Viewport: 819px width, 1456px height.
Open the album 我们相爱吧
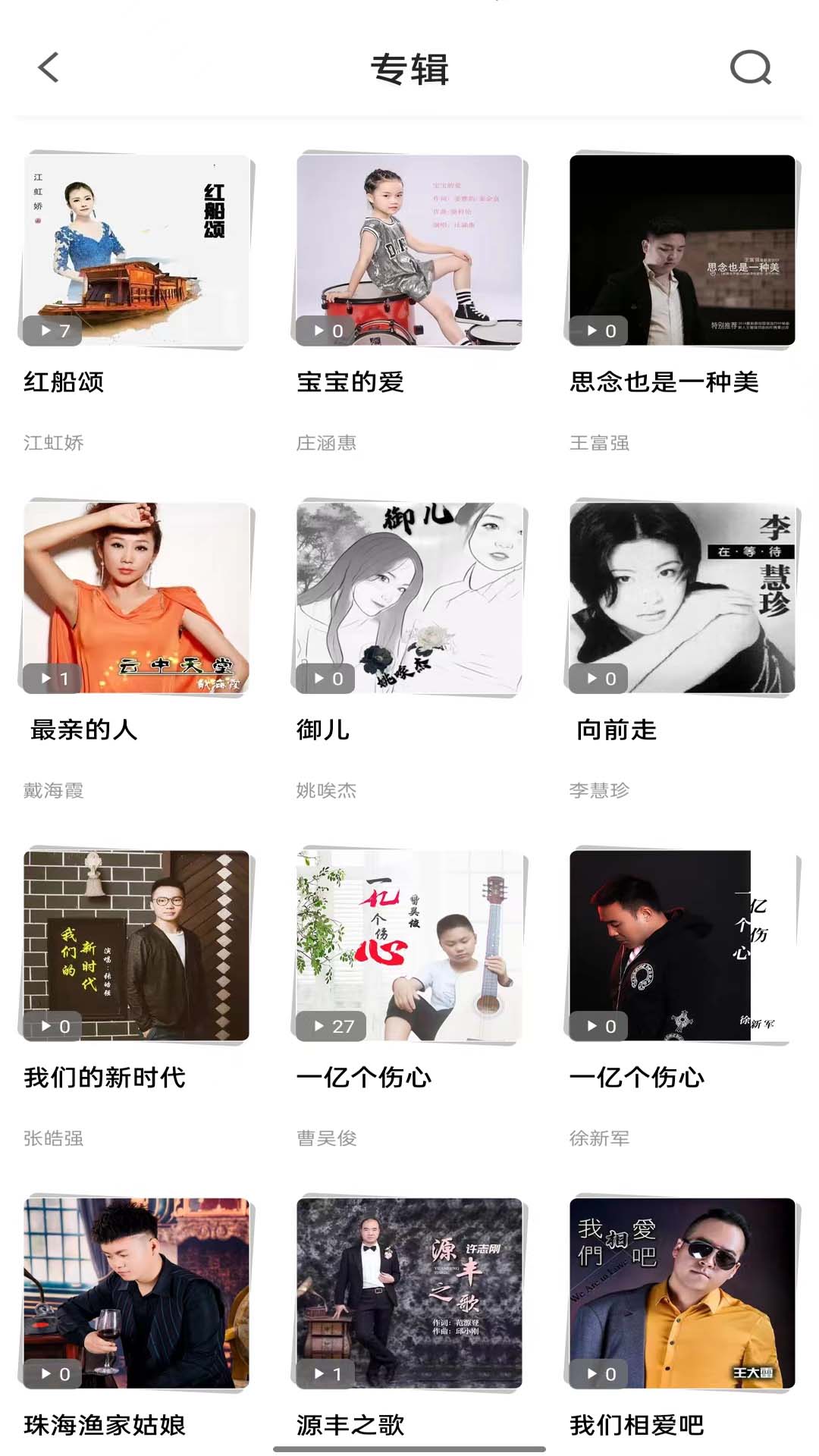682,1292
